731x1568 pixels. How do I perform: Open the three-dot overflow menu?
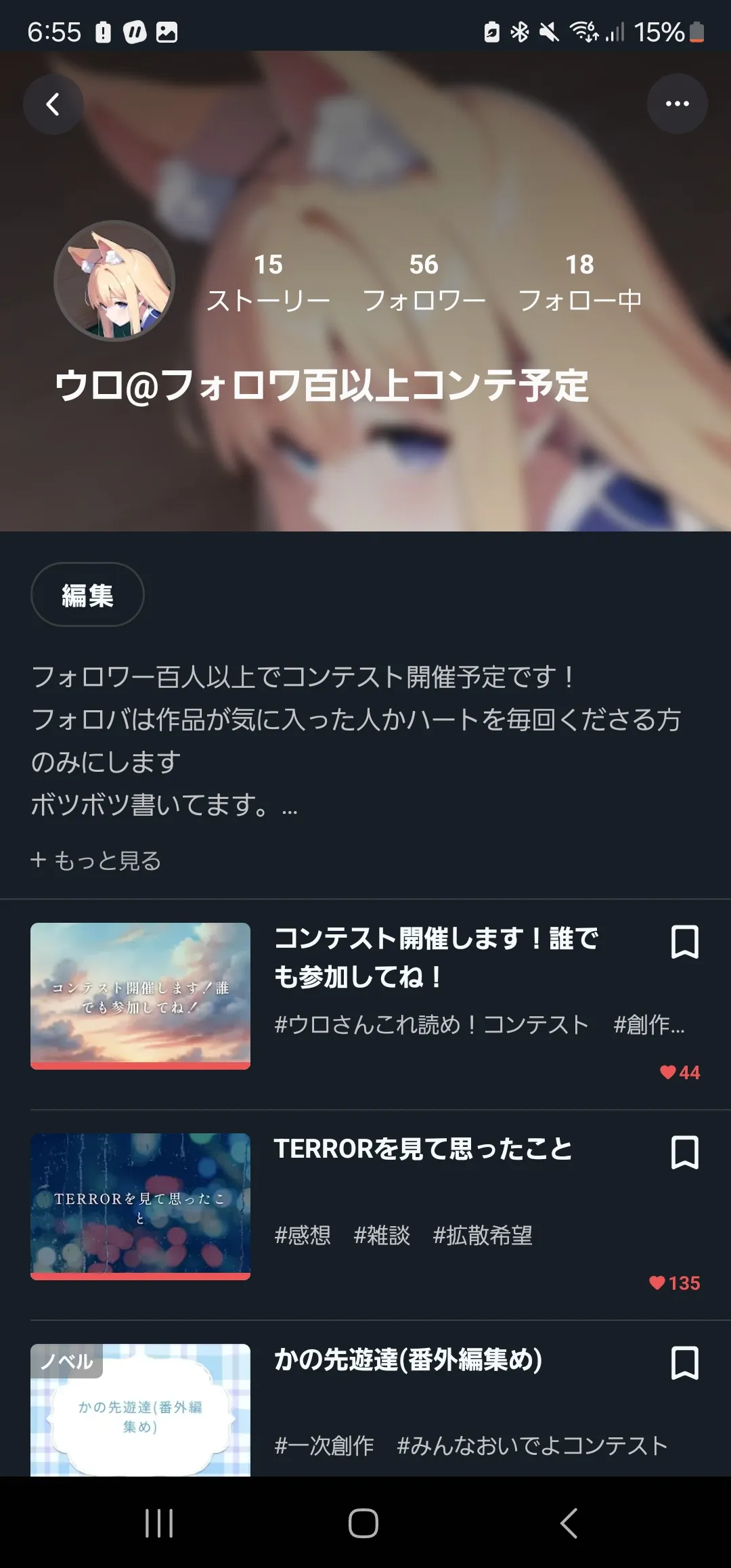pyautogui.click(x=678, y=104)
